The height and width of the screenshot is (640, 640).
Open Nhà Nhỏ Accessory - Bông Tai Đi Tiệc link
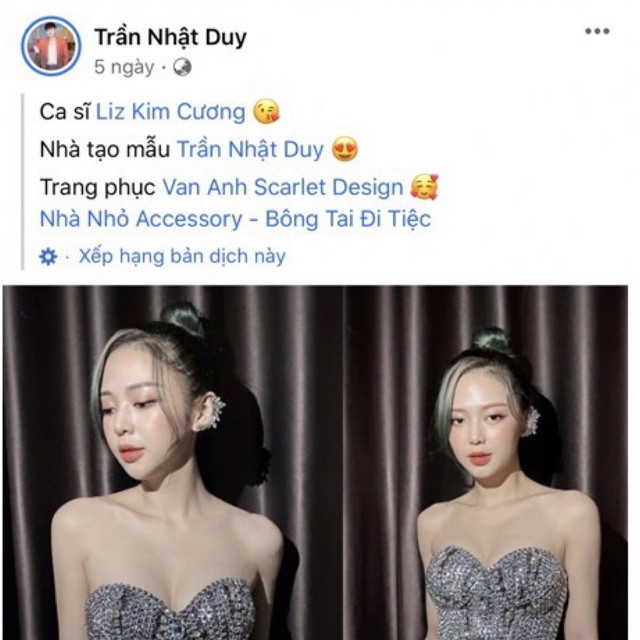(235, 218)
